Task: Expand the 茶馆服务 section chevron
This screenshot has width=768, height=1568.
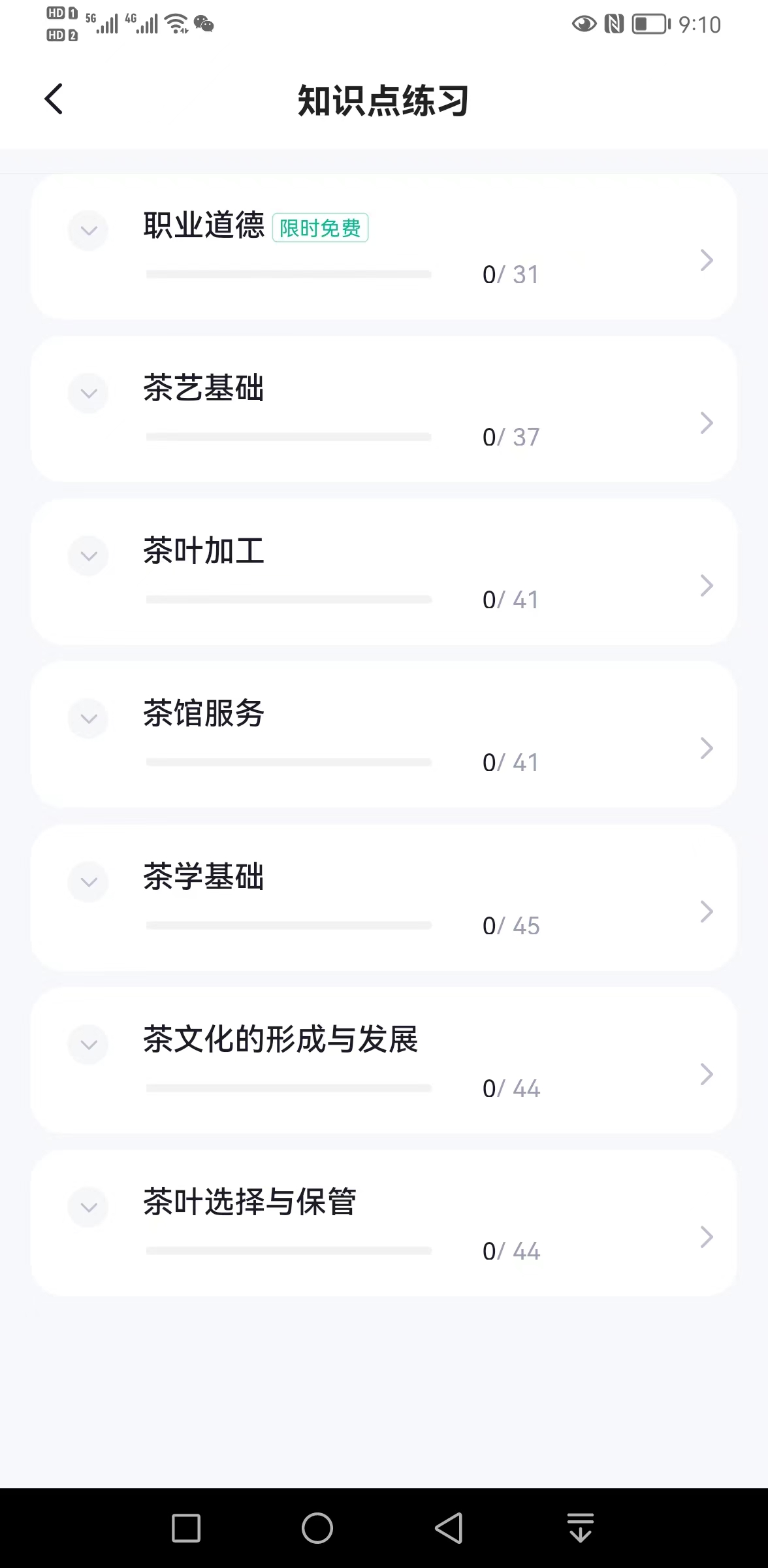Action: coord(88,718)
